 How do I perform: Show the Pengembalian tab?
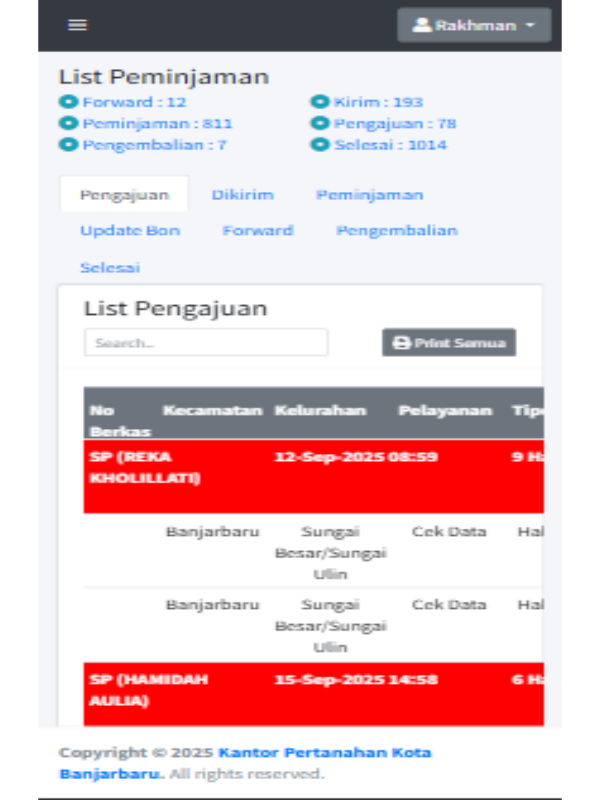(396, 231)
